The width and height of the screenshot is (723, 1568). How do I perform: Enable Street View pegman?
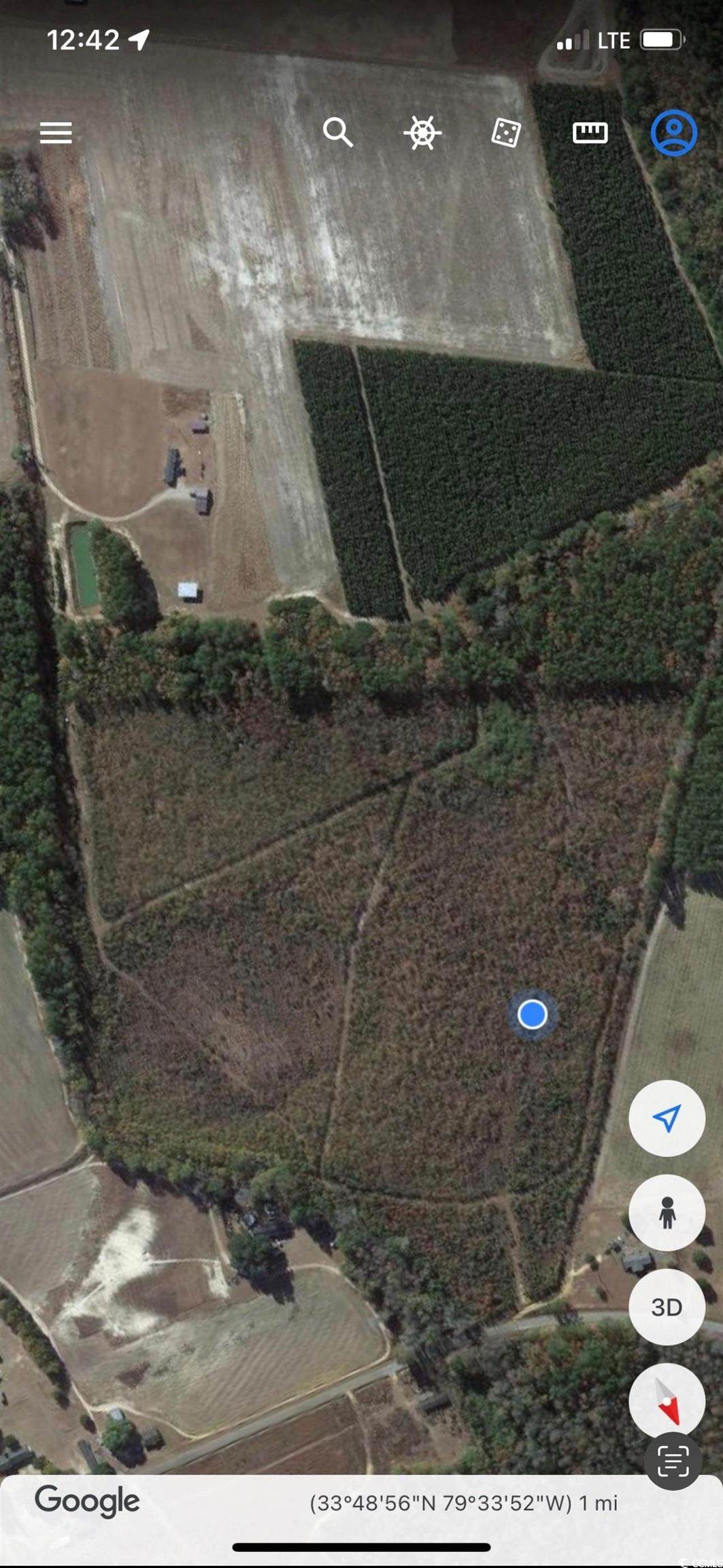[x=667, y=1212]
